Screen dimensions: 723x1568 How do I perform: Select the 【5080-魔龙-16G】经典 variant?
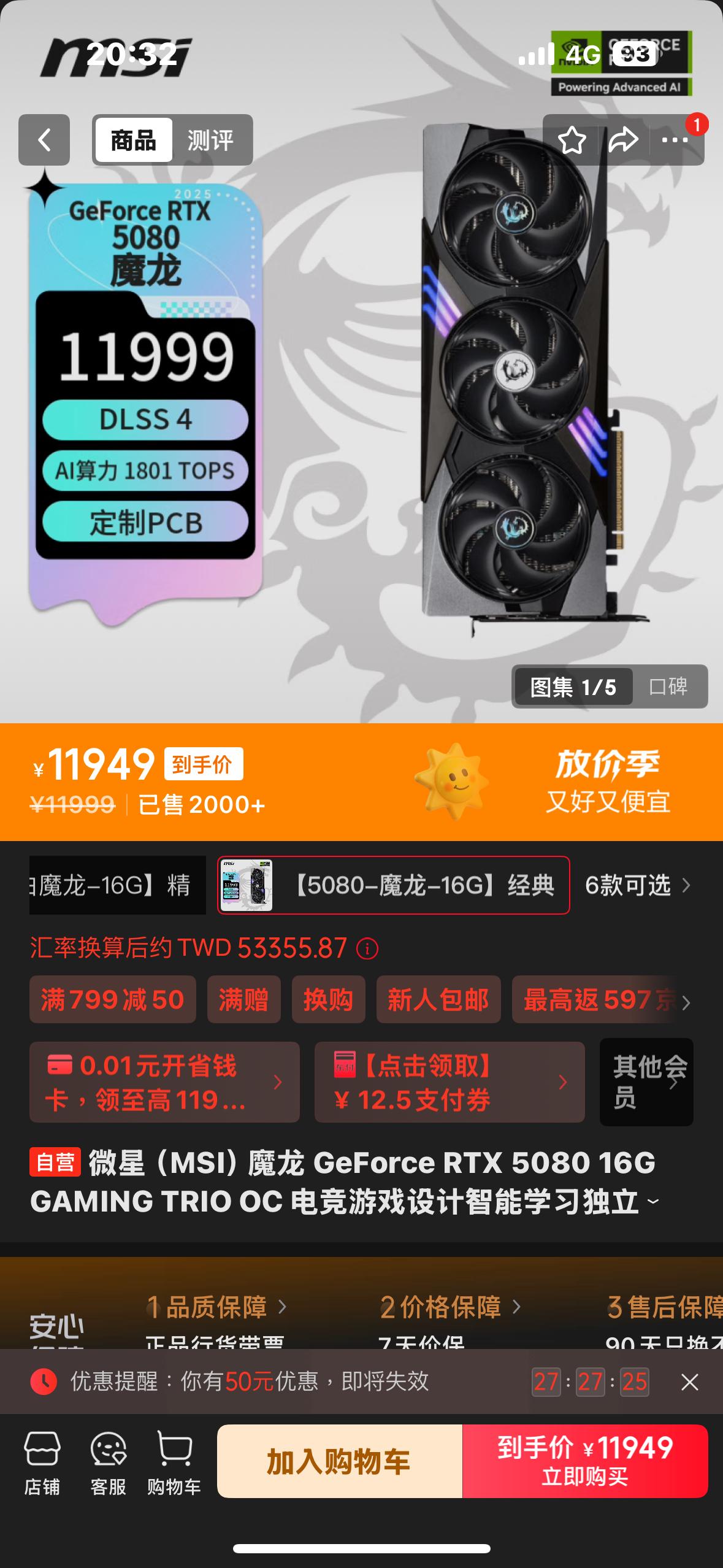tap(393, 885)
